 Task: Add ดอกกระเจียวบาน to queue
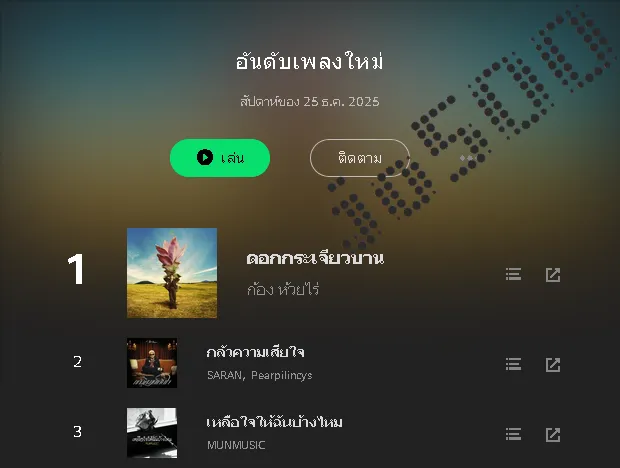click(x=513, y=274)
